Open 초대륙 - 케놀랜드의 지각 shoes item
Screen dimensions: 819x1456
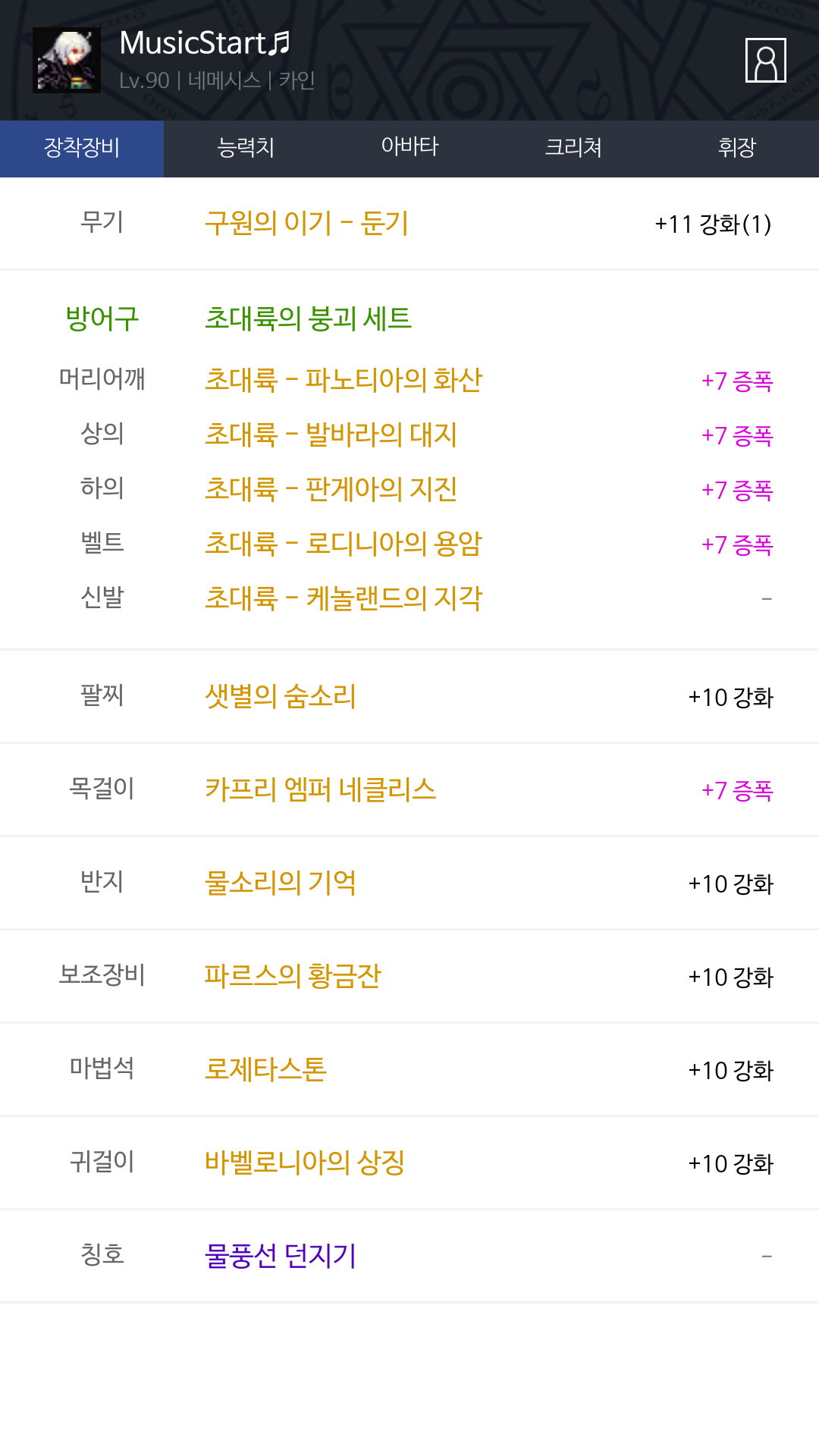344,598
